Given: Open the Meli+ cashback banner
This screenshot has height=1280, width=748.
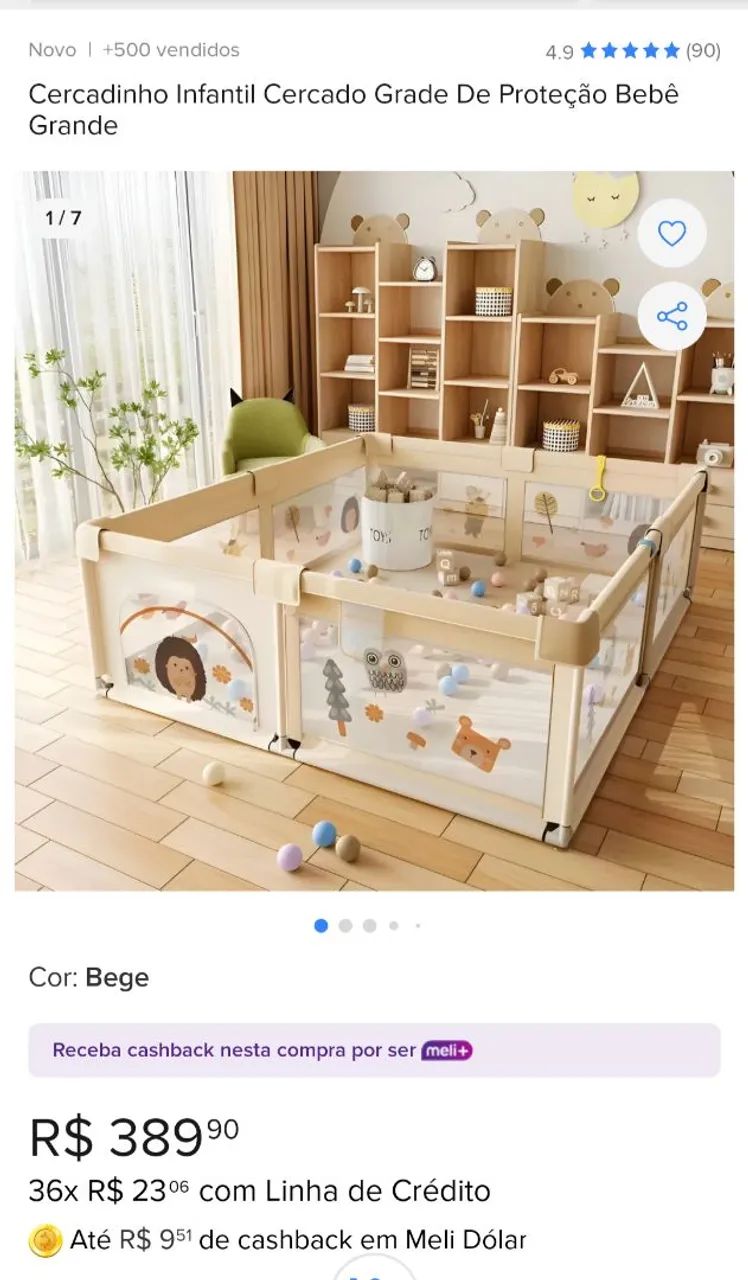Looking at the screenshot, I should (374, 1050).
